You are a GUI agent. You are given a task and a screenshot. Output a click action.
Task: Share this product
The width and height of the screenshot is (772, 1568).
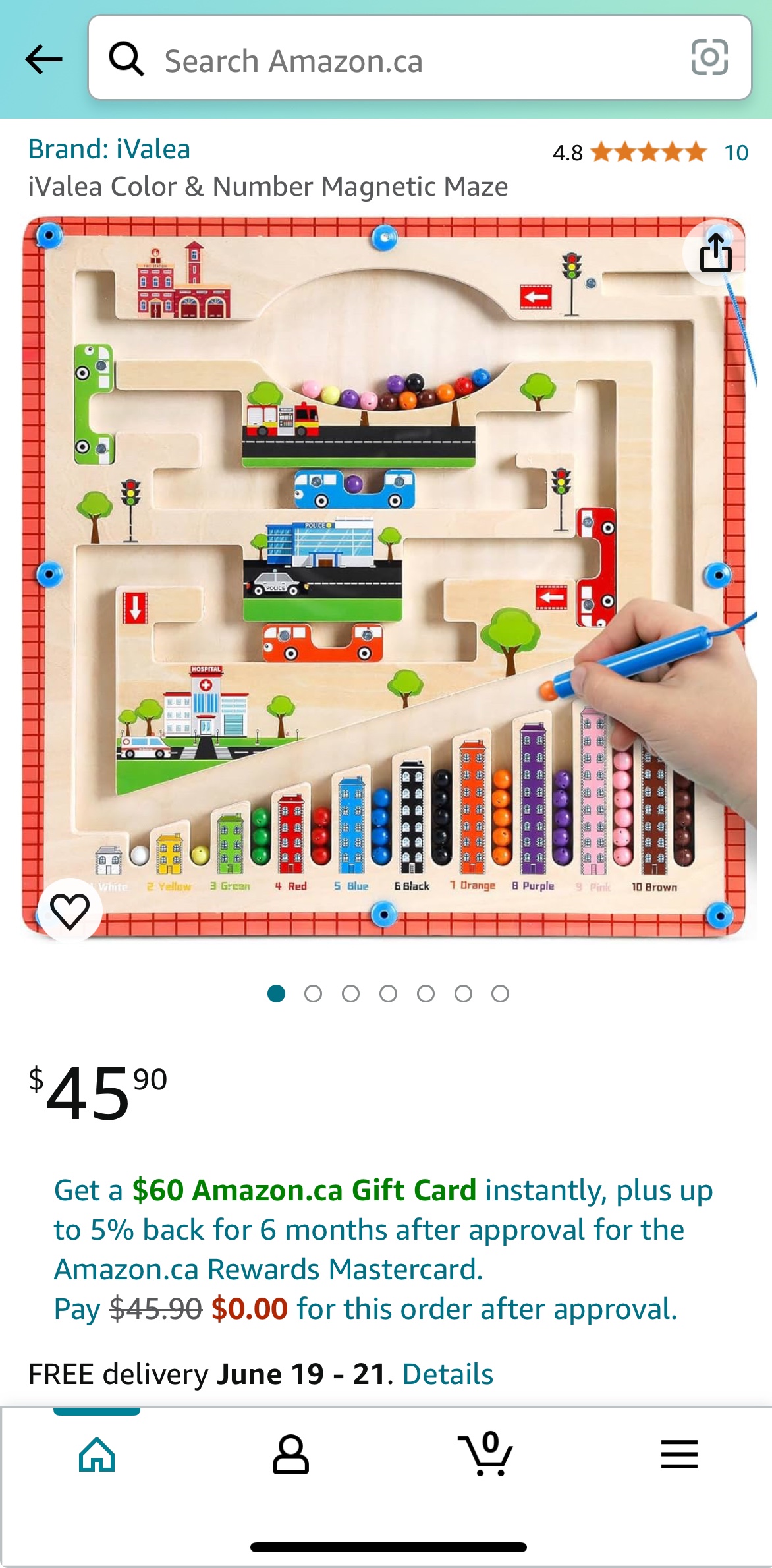click(715, 252)
